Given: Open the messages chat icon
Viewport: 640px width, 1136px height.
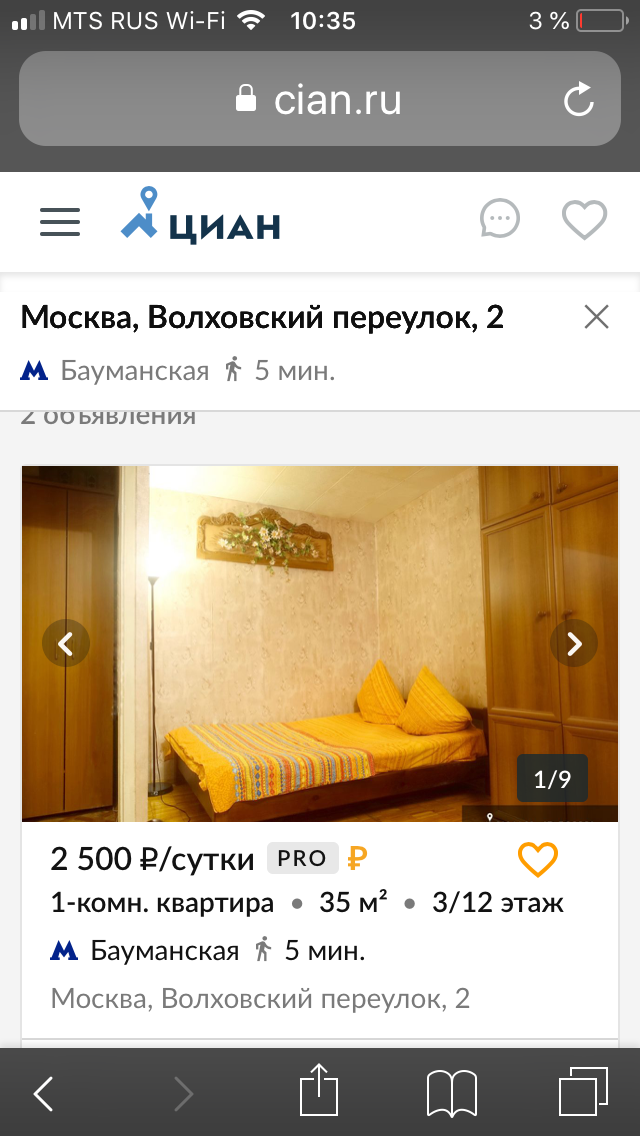Looking at the screenshot, I should 499,219.
